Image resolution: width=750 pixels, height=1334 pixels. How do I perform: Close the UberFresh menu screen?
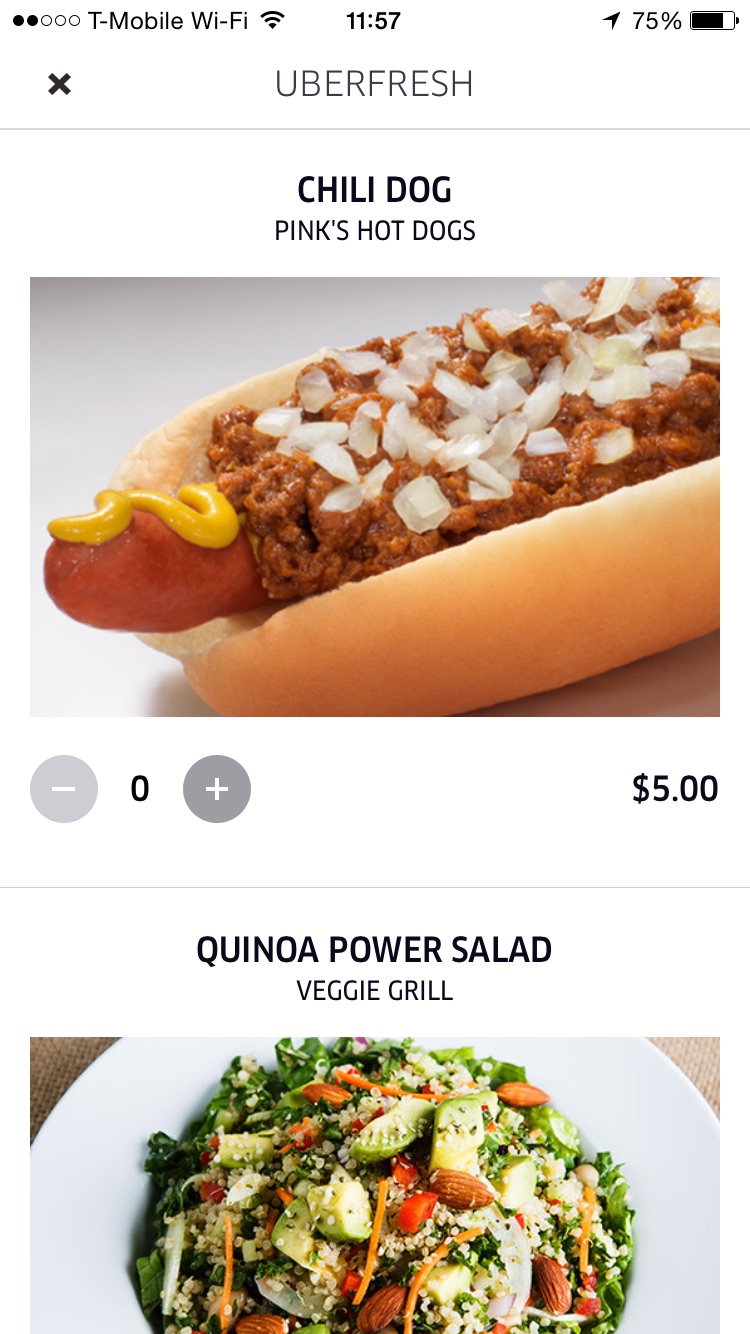(60, 84)
